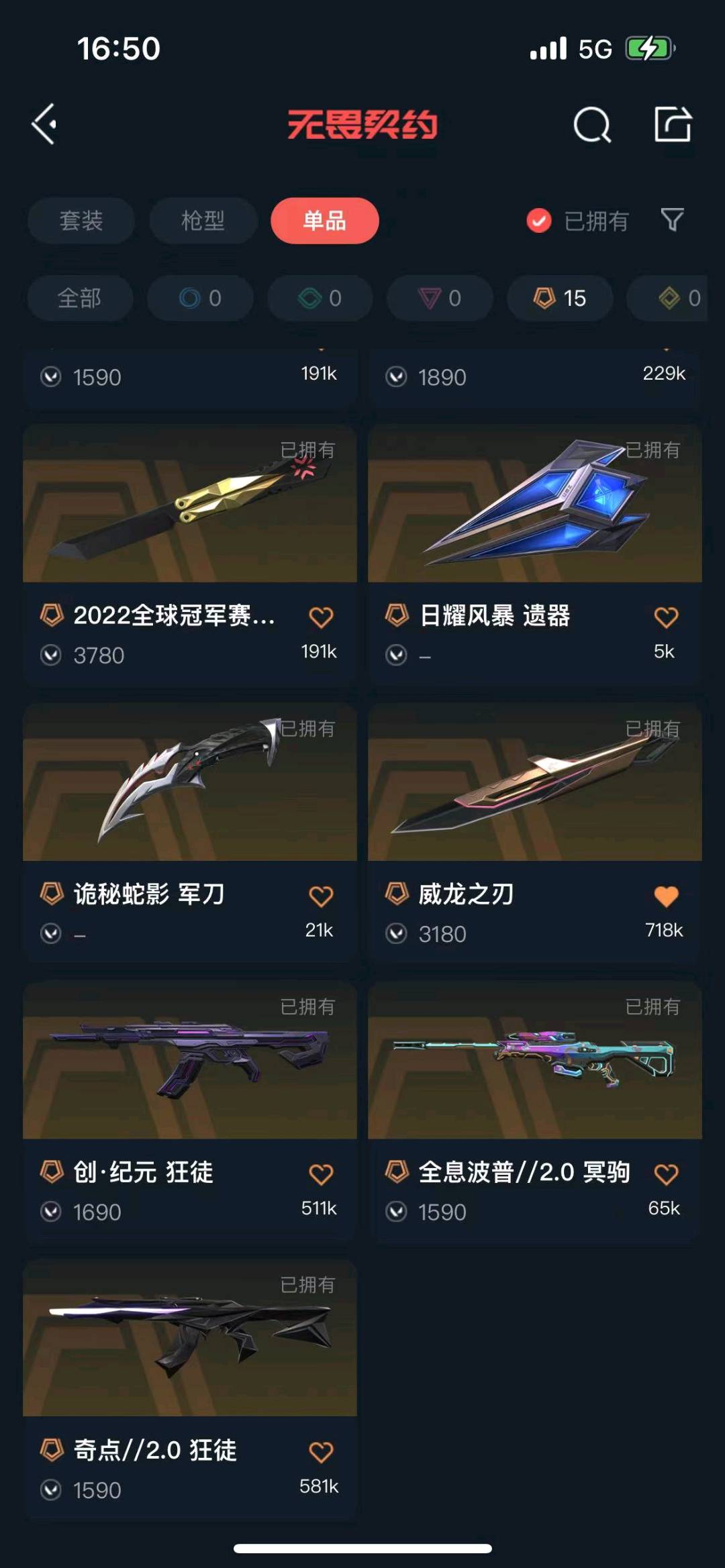The image size is (725, 1568).
Task: Like the 全息波普//2.0 冥驹 skin
Action: tap(666, 1174)
